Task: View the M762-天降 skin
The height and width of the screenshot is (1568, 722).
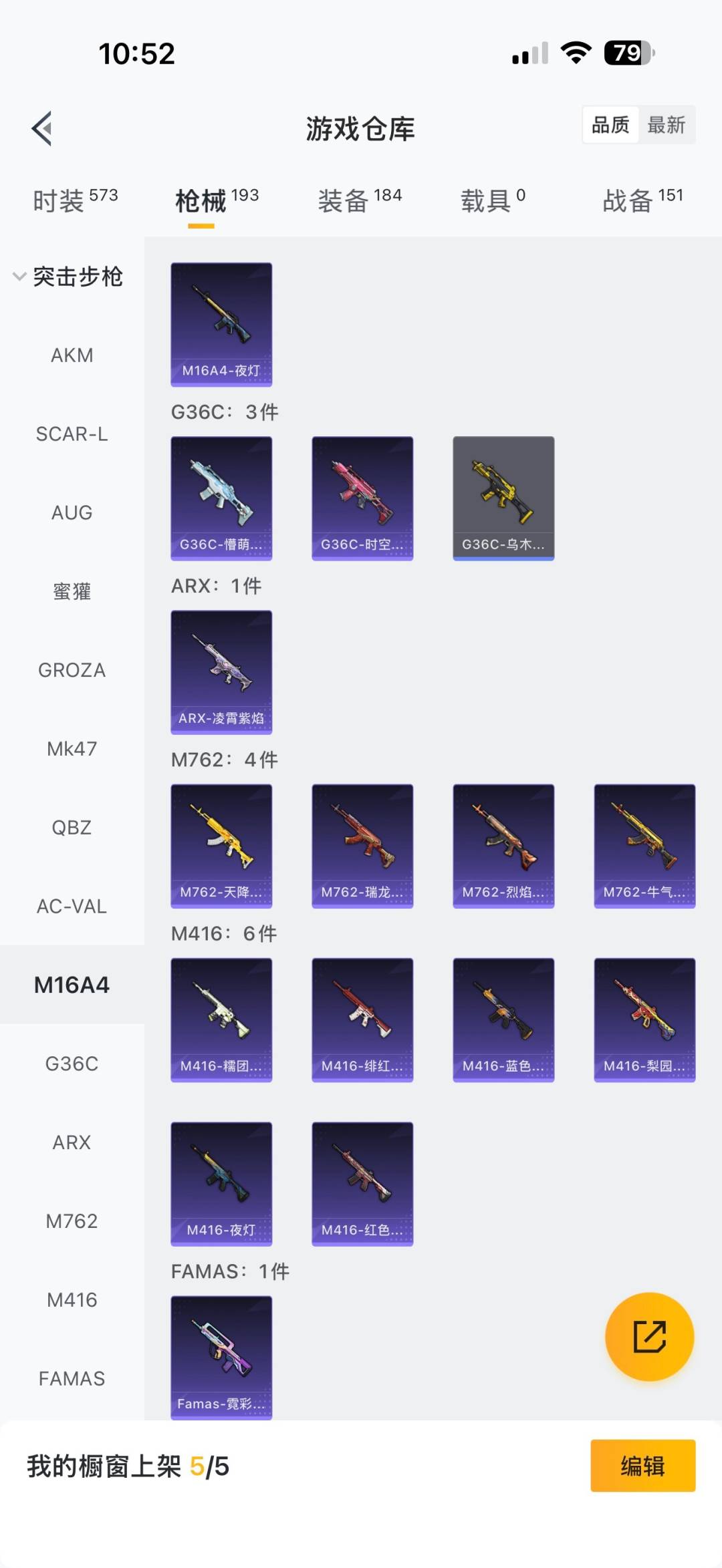Action: 221,845
